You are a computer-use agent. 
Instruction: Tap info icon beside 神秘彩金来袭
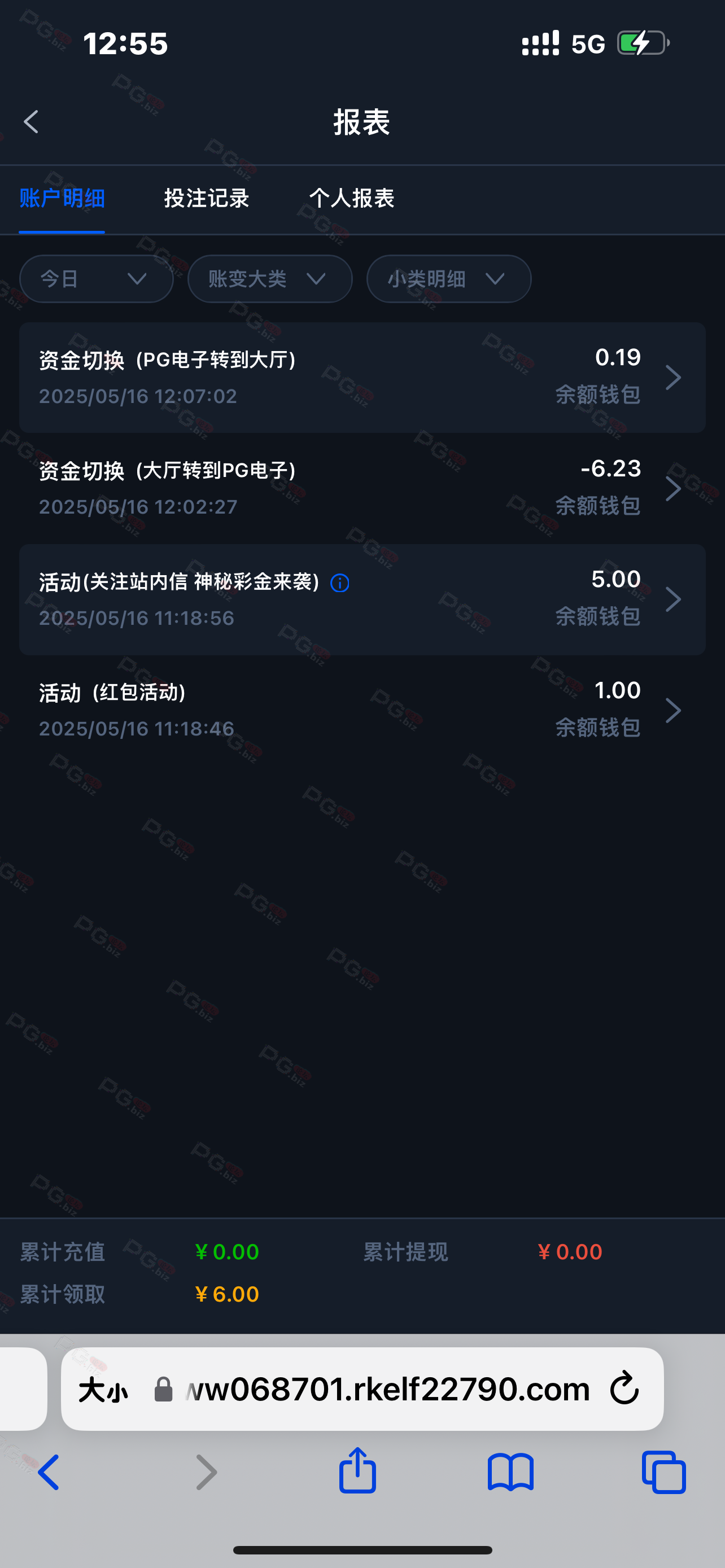coord(340,583)
